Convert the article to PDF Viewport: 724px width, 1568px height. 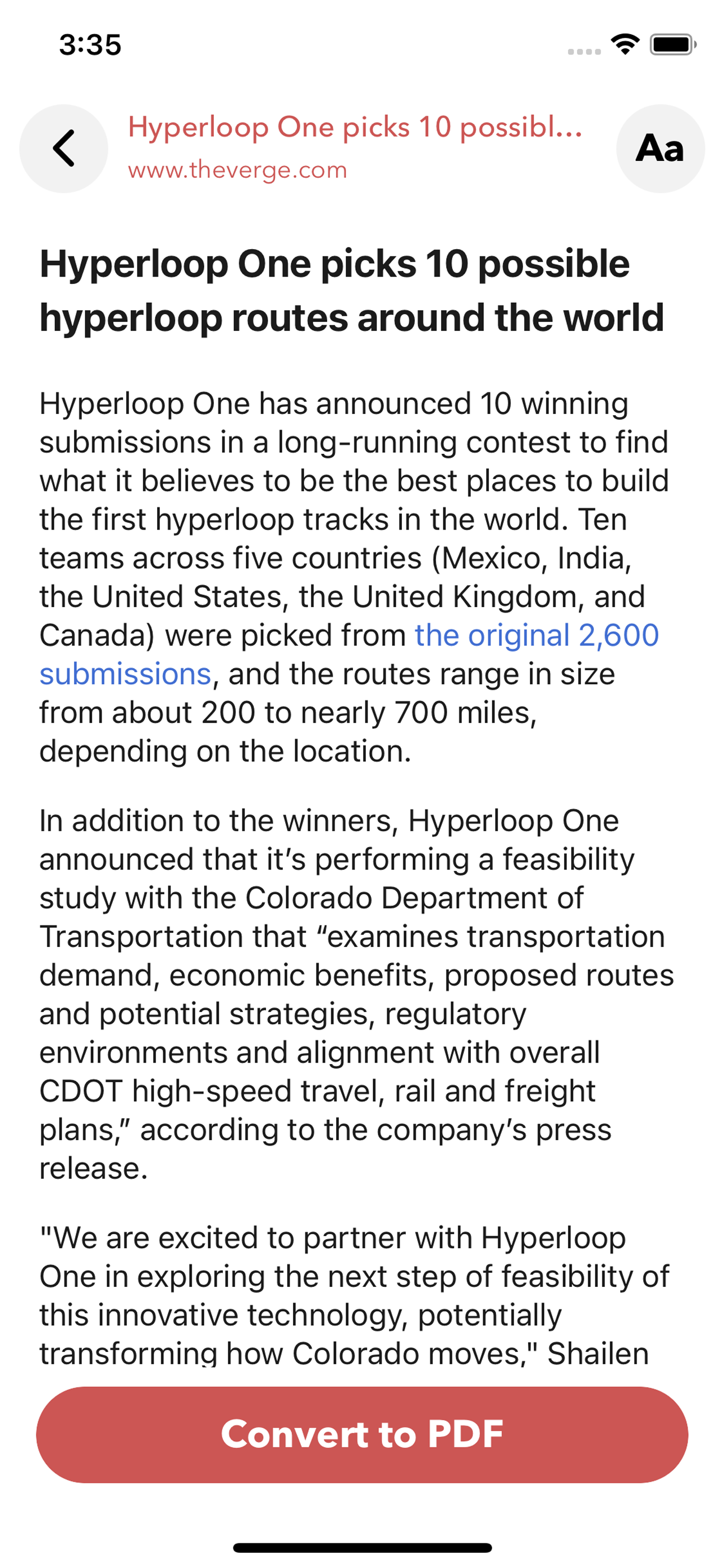[361, 1434]
